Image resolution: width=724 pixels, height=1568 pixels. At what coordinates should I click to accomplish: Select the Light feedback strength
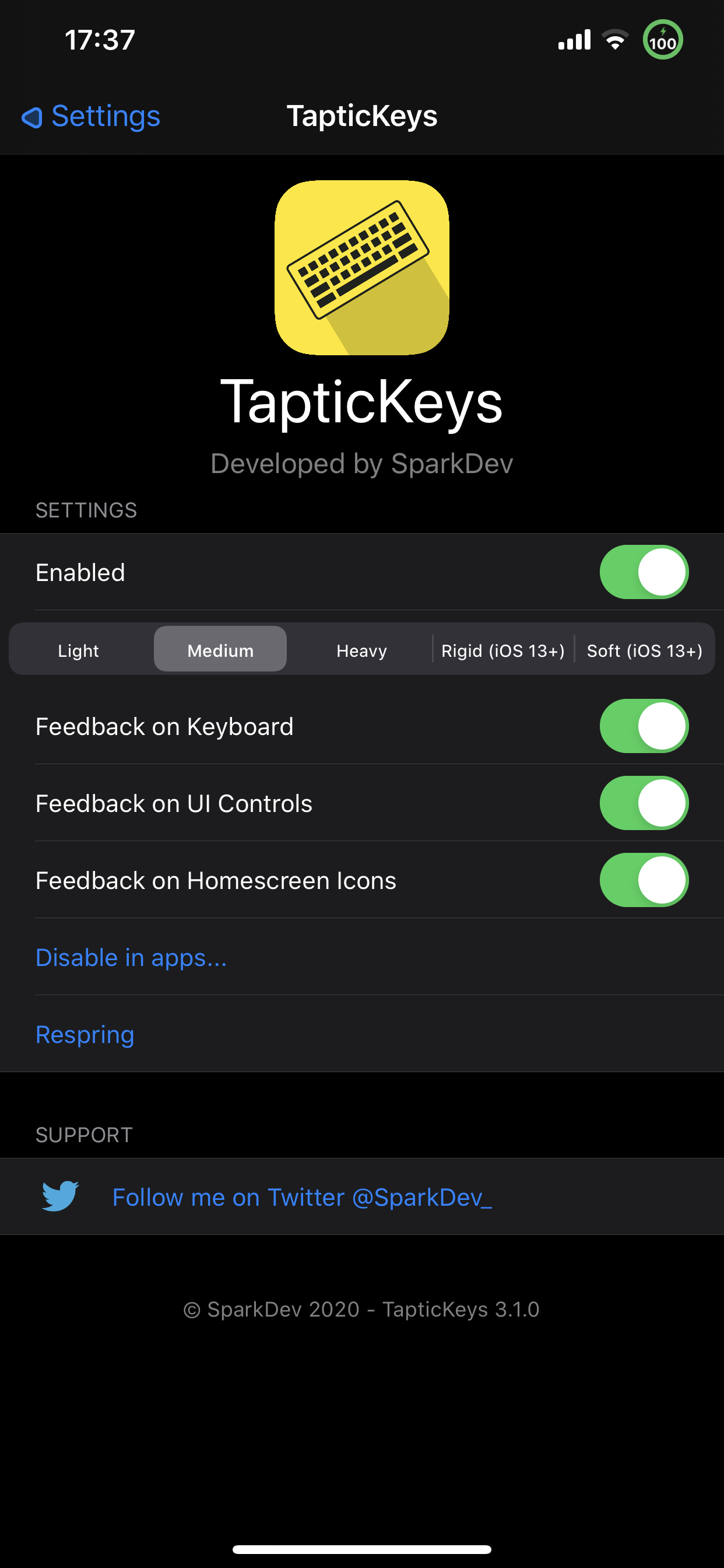[x=79, y=650]
